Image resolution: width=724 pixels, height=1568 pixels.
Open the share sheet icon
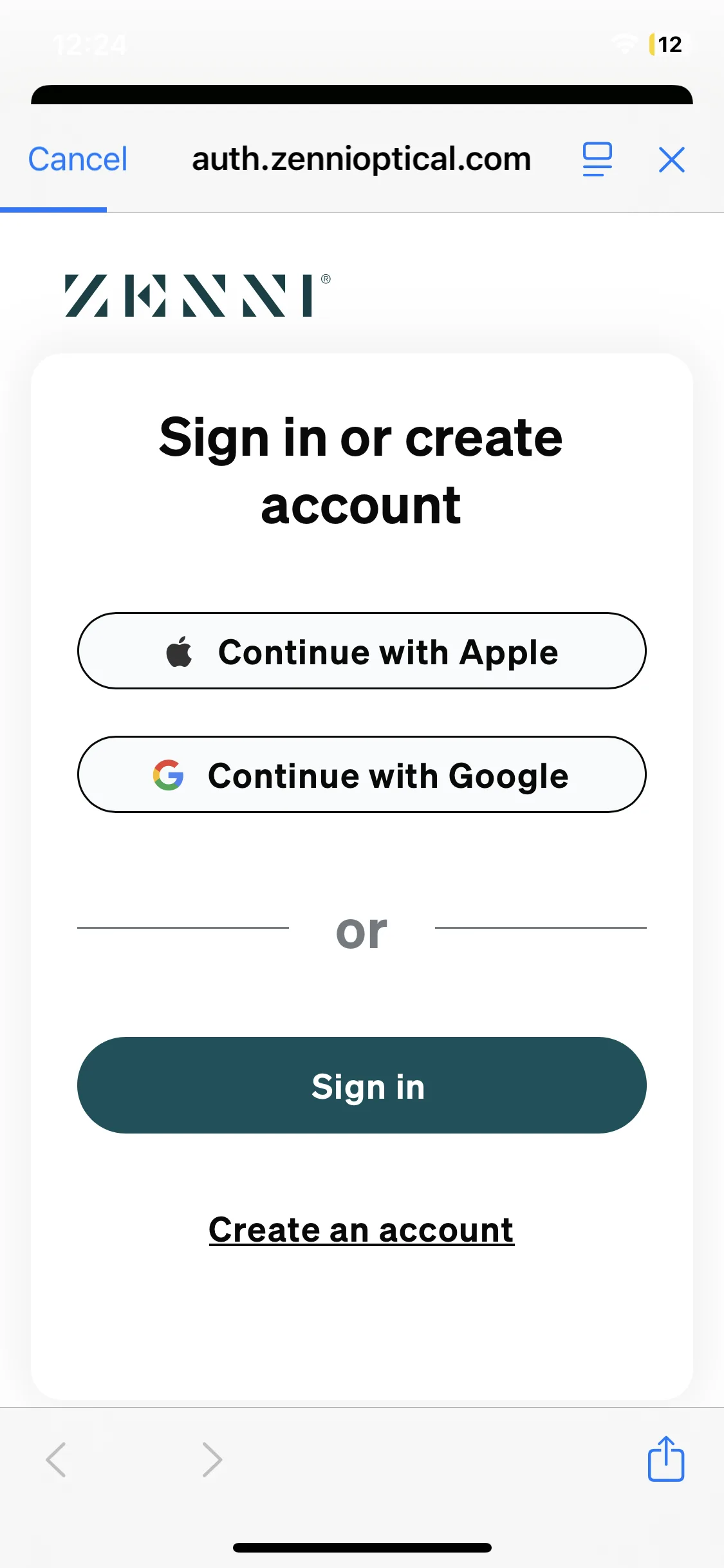[x=665, y=1459]
